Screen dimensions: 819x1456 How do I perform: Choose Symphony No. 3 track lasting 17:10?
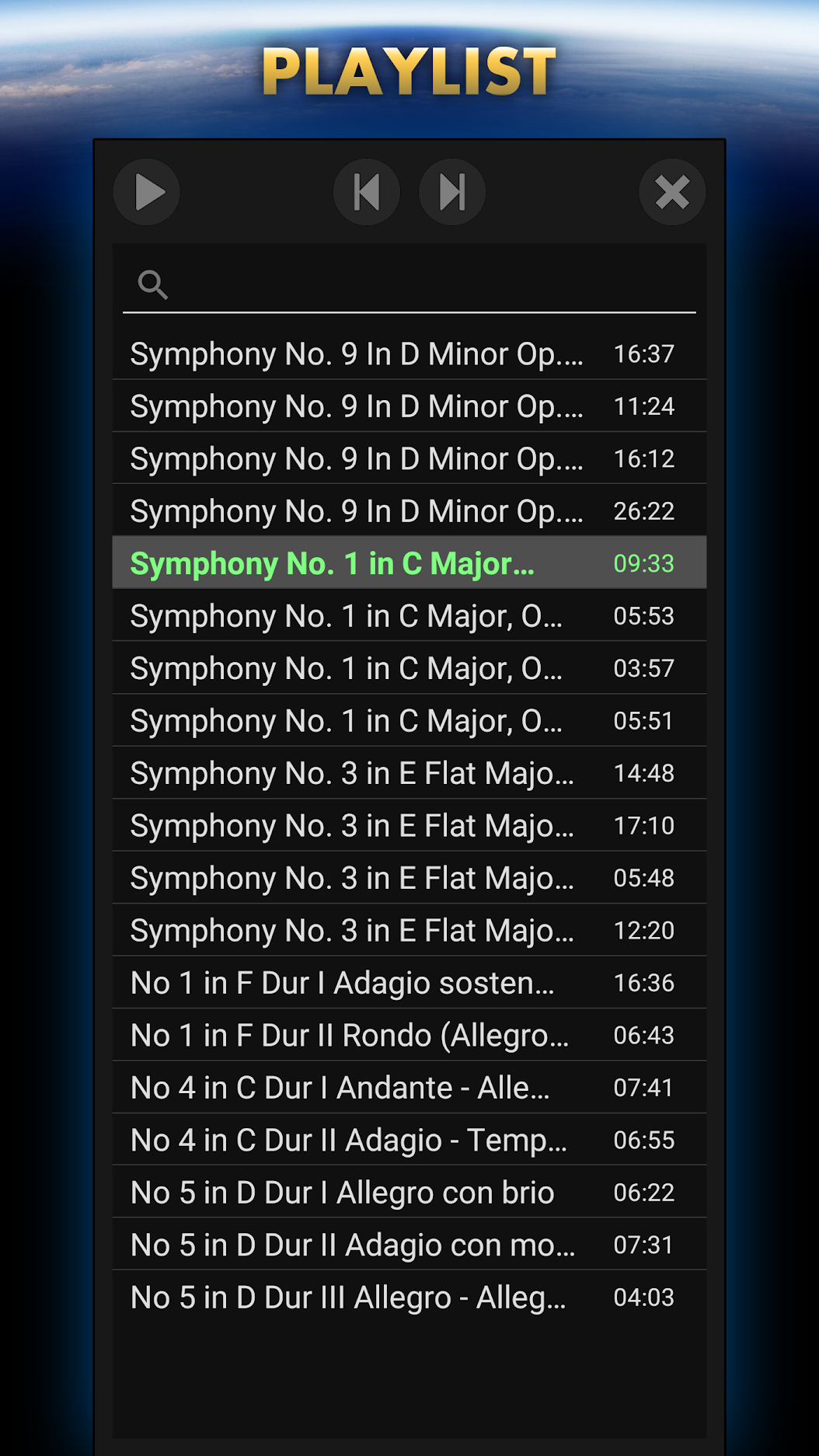[x=410, y=826]
